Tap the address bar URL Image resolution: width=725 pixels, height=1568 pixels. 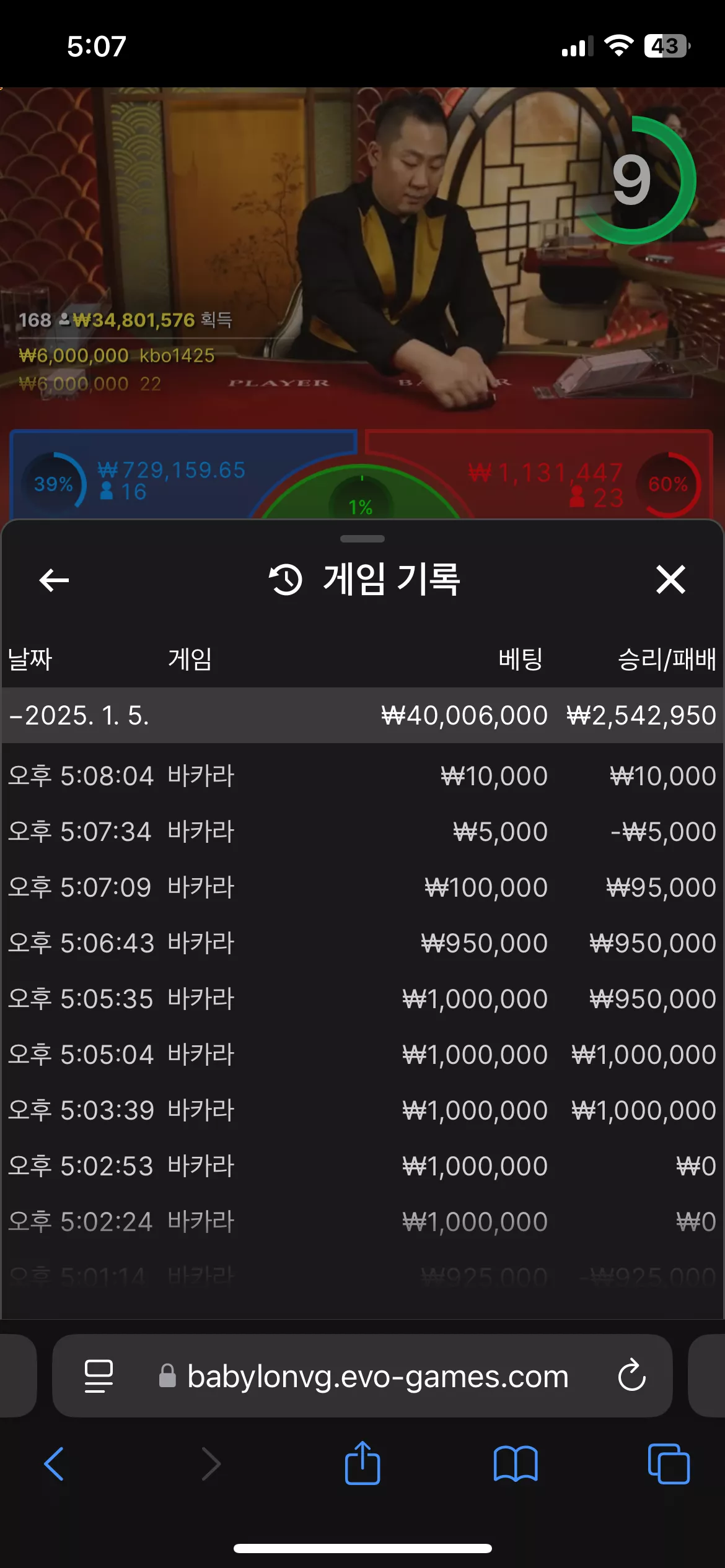click(x=377, y=1376)
